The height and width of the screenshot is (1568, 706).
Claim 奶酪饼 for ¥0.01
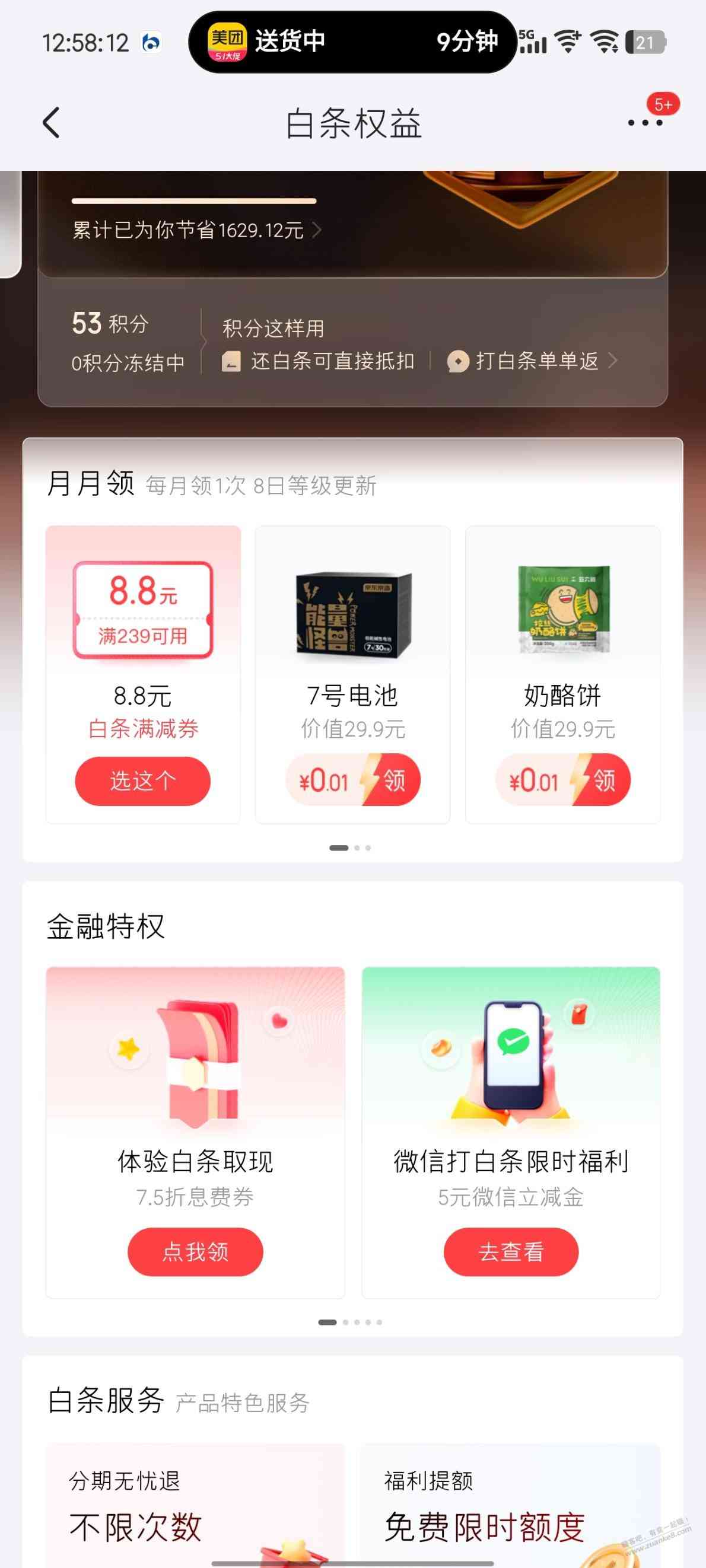(x=563, y=780)
